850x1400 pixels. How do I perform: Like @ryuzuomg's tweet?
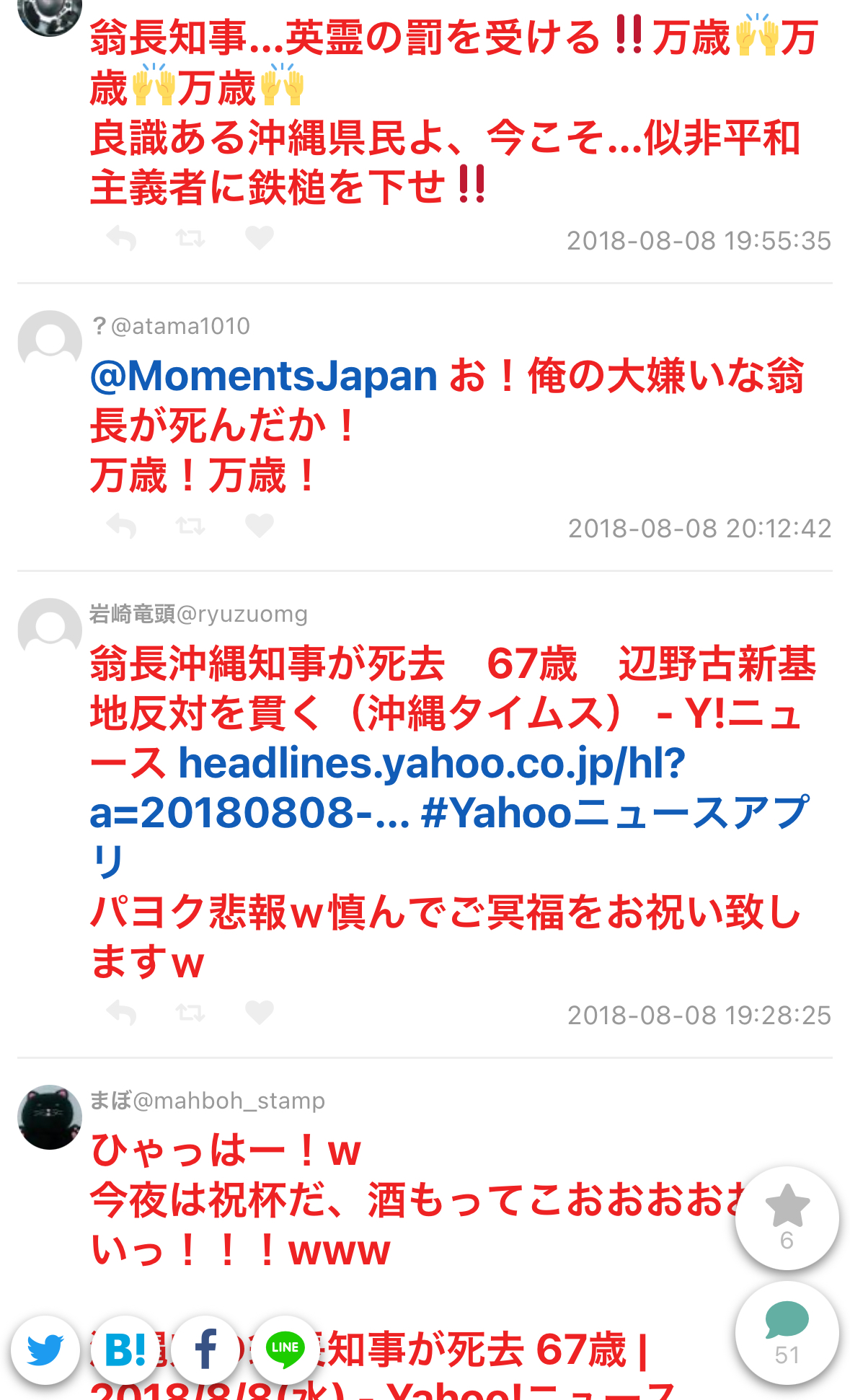(x=260, y=1013)
